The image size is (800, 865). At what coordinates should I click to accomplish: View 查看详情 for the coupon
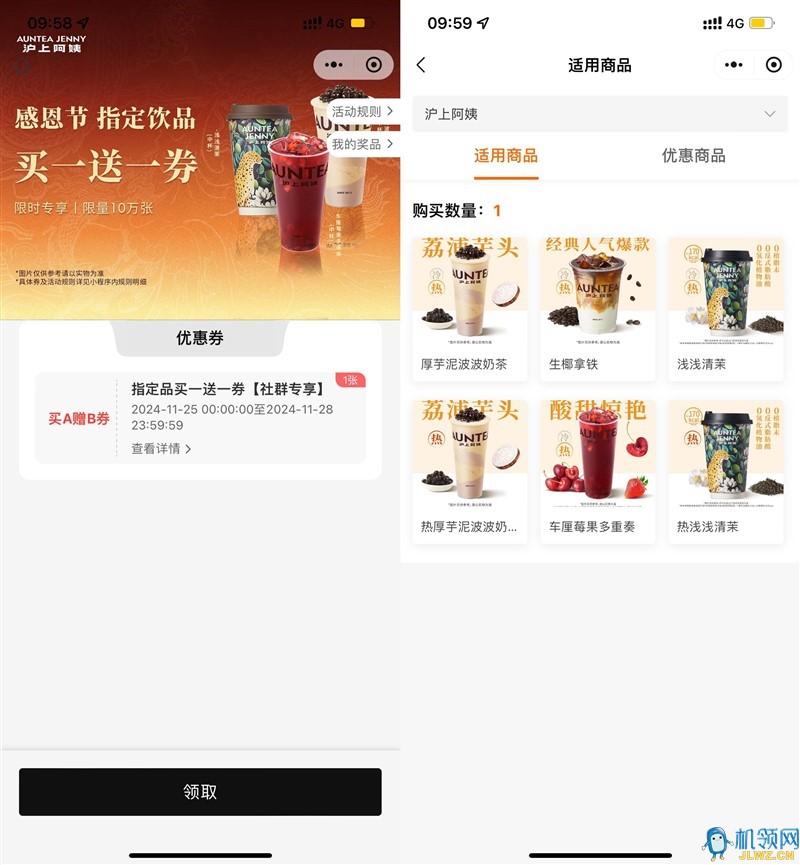[161, 449]
